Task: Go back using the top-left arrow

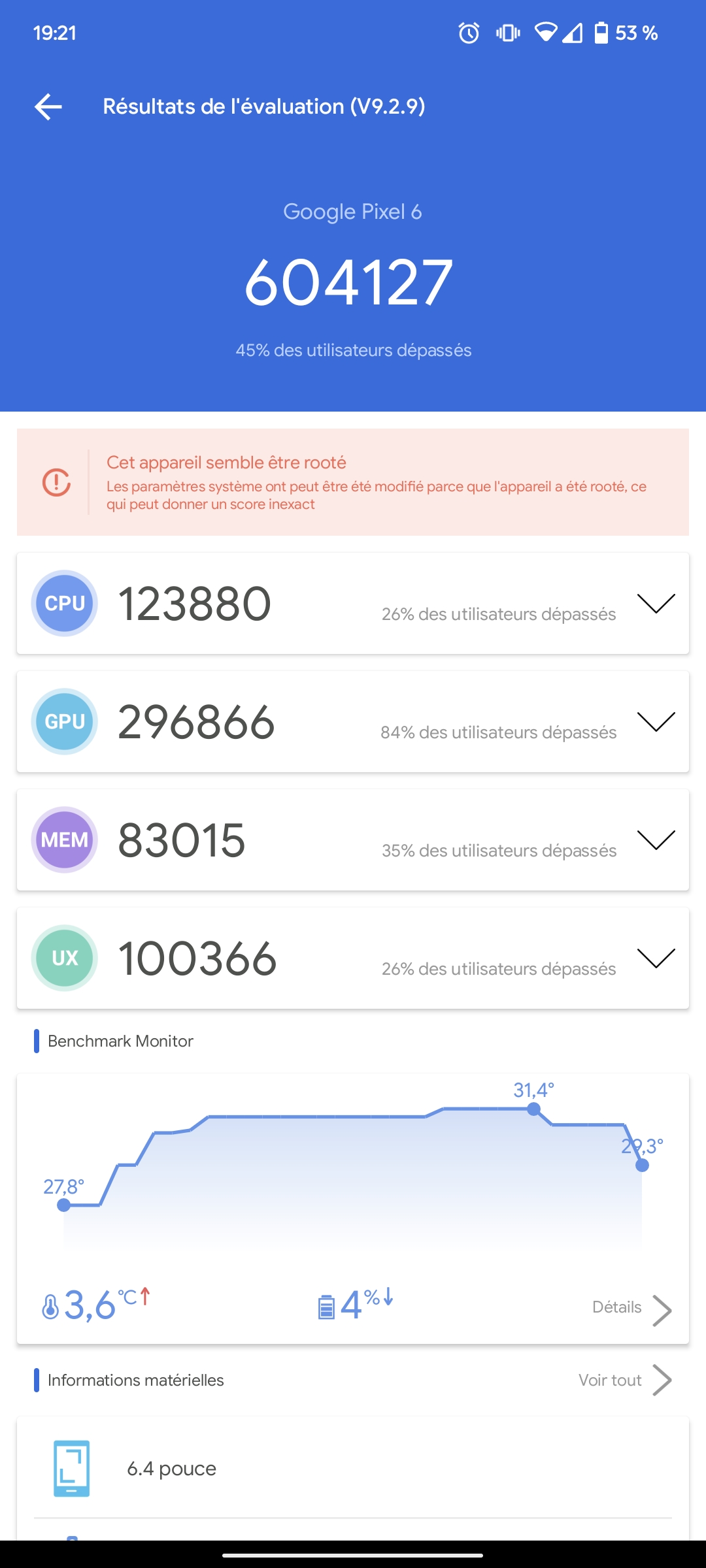Action: point(48,106)
